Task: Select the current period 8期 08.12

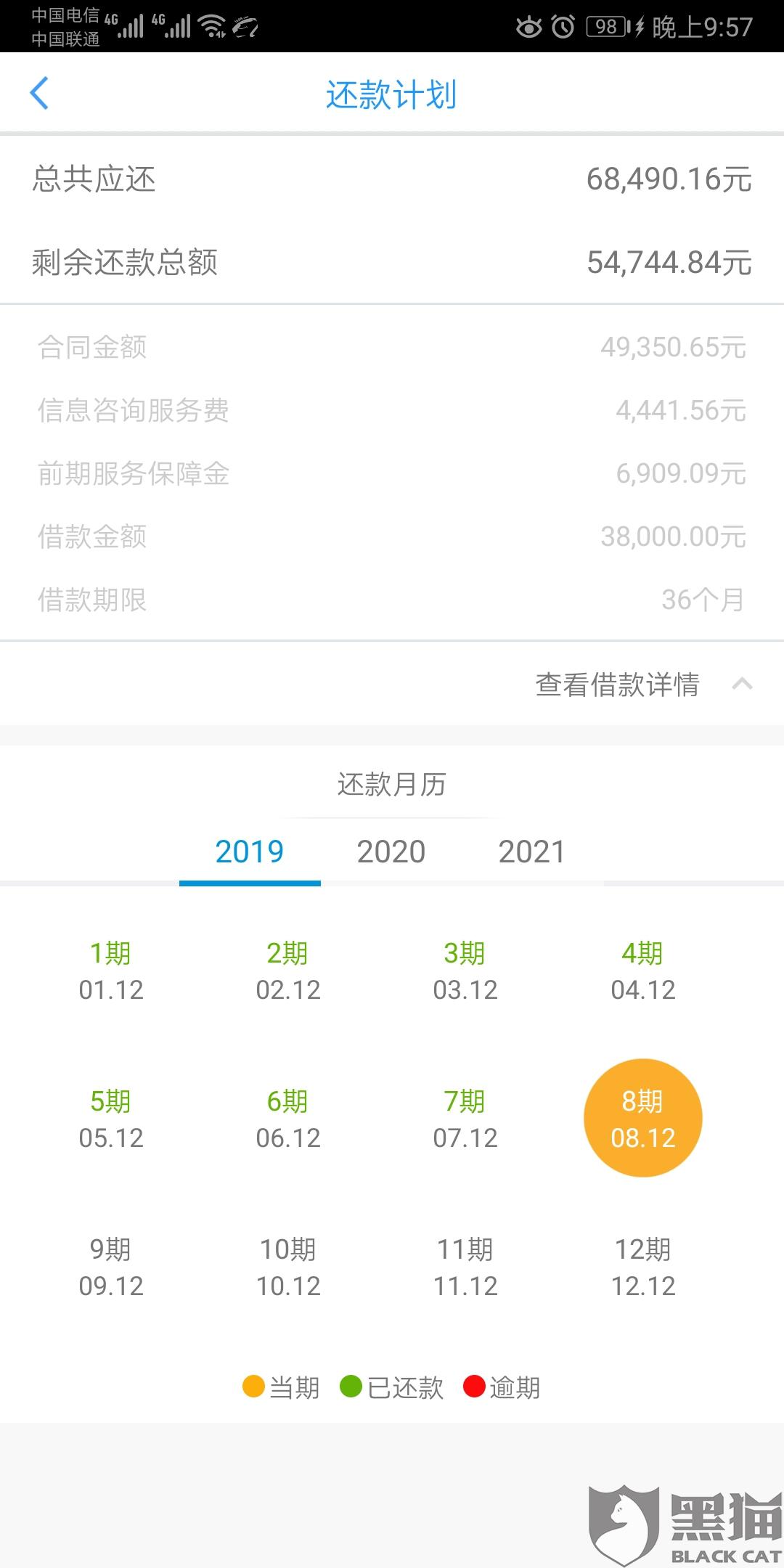Action: click(643, 1119)
